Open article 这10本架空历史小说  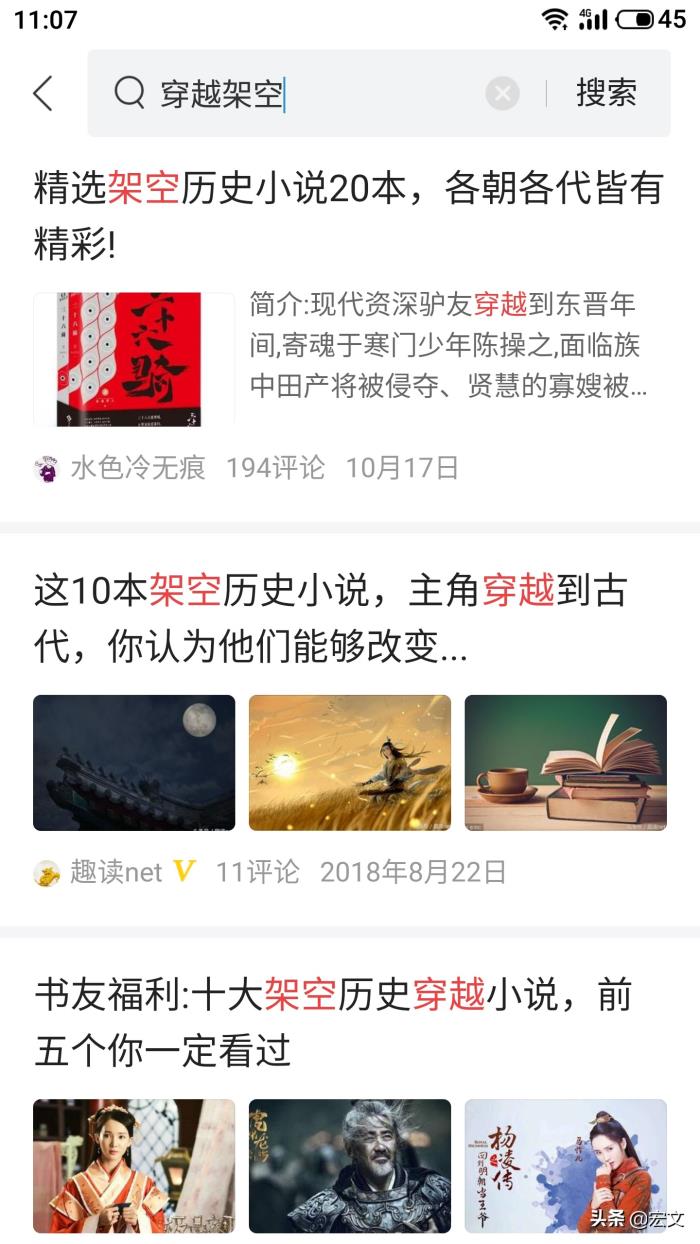330,618
